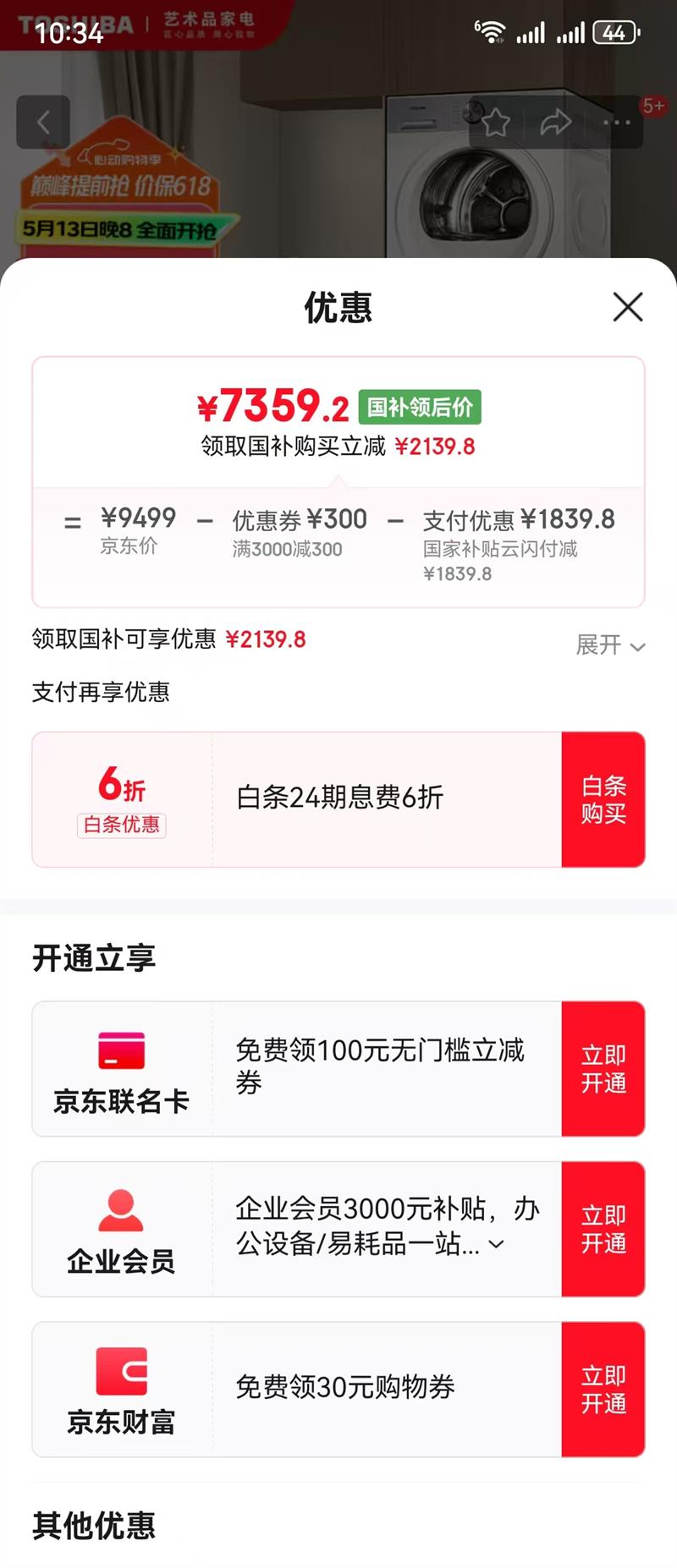Expand the 国补 discount details with 展开
677x1568 pixels.
coord(610,645)
